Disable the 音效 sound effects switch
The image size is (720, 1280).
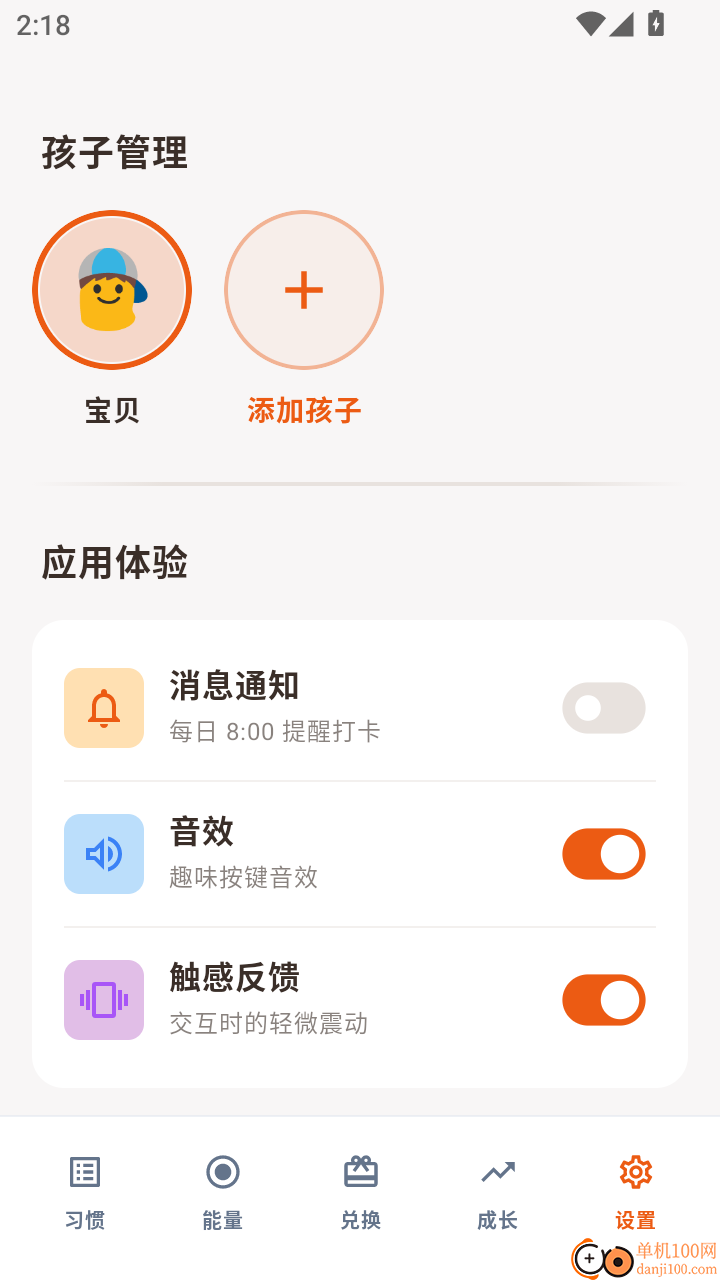tap(604, 854)
